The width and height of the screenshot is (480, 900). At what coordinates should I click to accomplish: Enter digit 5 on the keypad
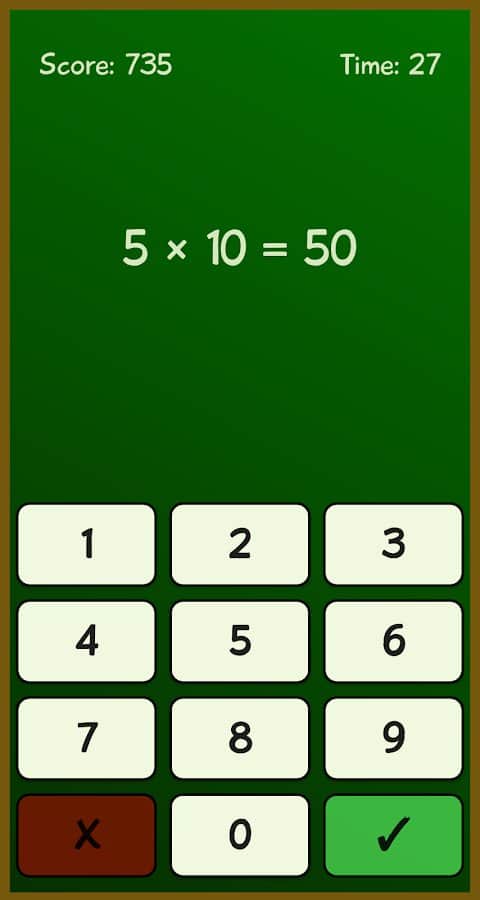[x=240, y=641]
